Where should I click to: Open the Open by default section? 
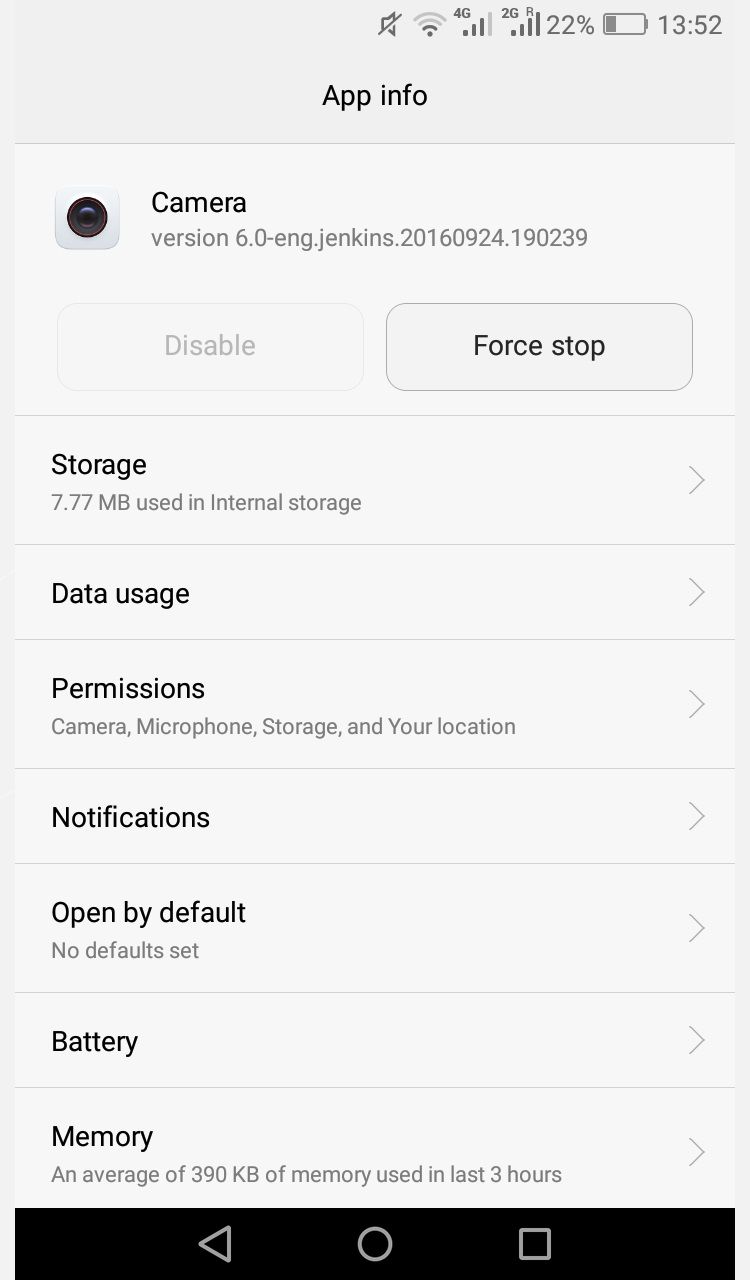375,928
